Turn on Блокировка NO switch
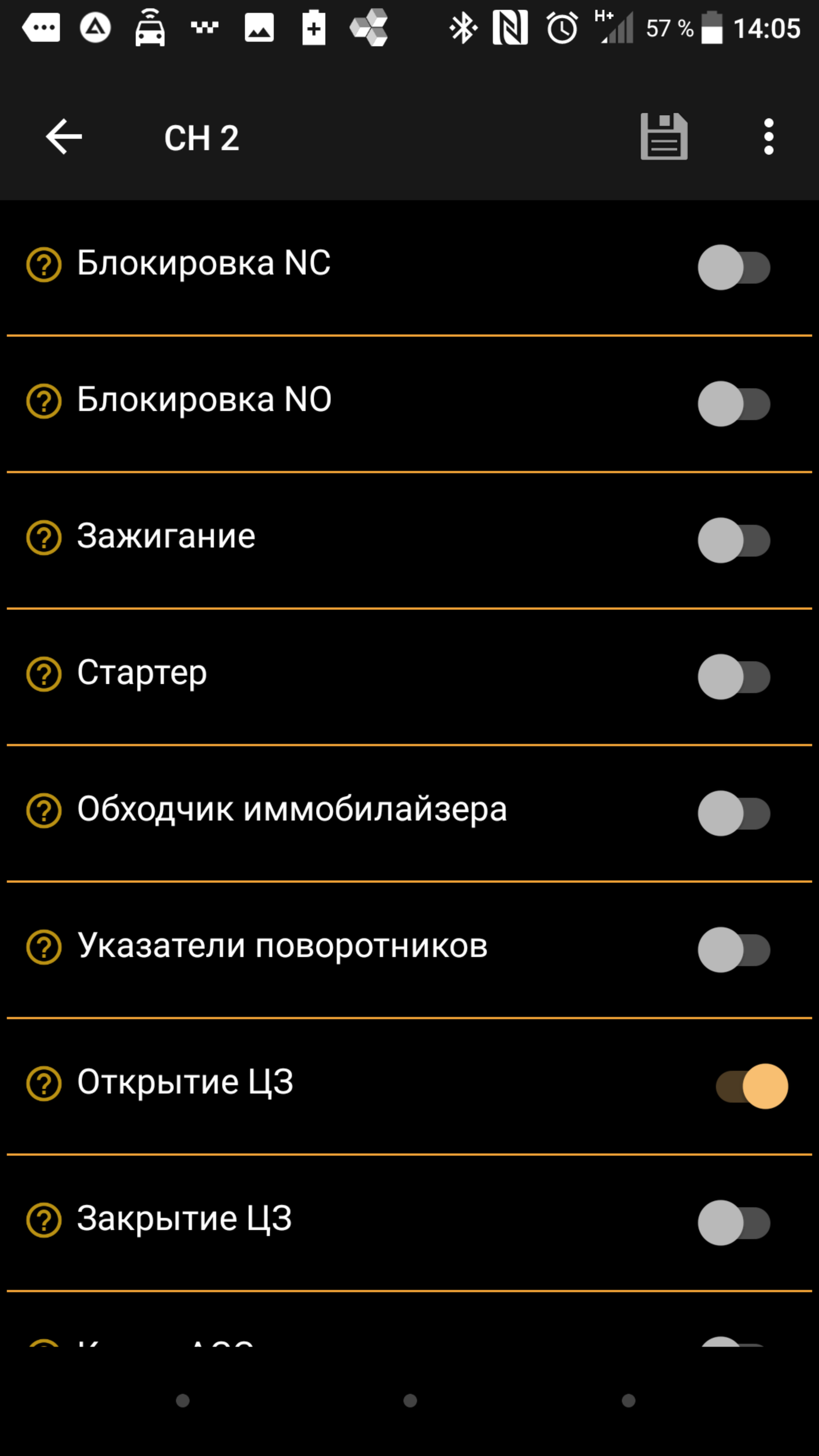The width and height of the screenshot is (819, 1456). click(x=734, y=403)
